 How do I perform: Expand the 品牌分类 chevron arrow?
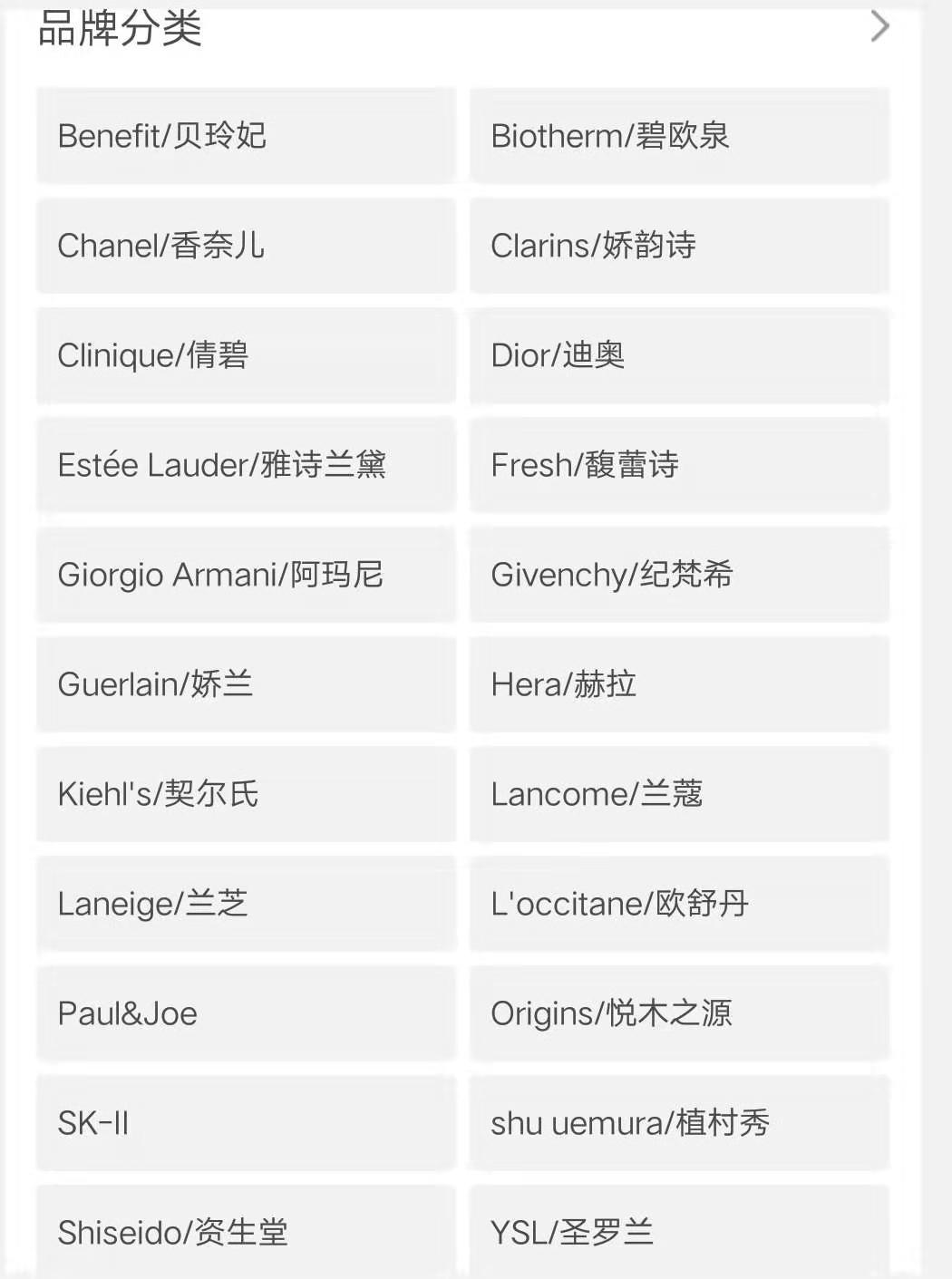tap(879, 26)
